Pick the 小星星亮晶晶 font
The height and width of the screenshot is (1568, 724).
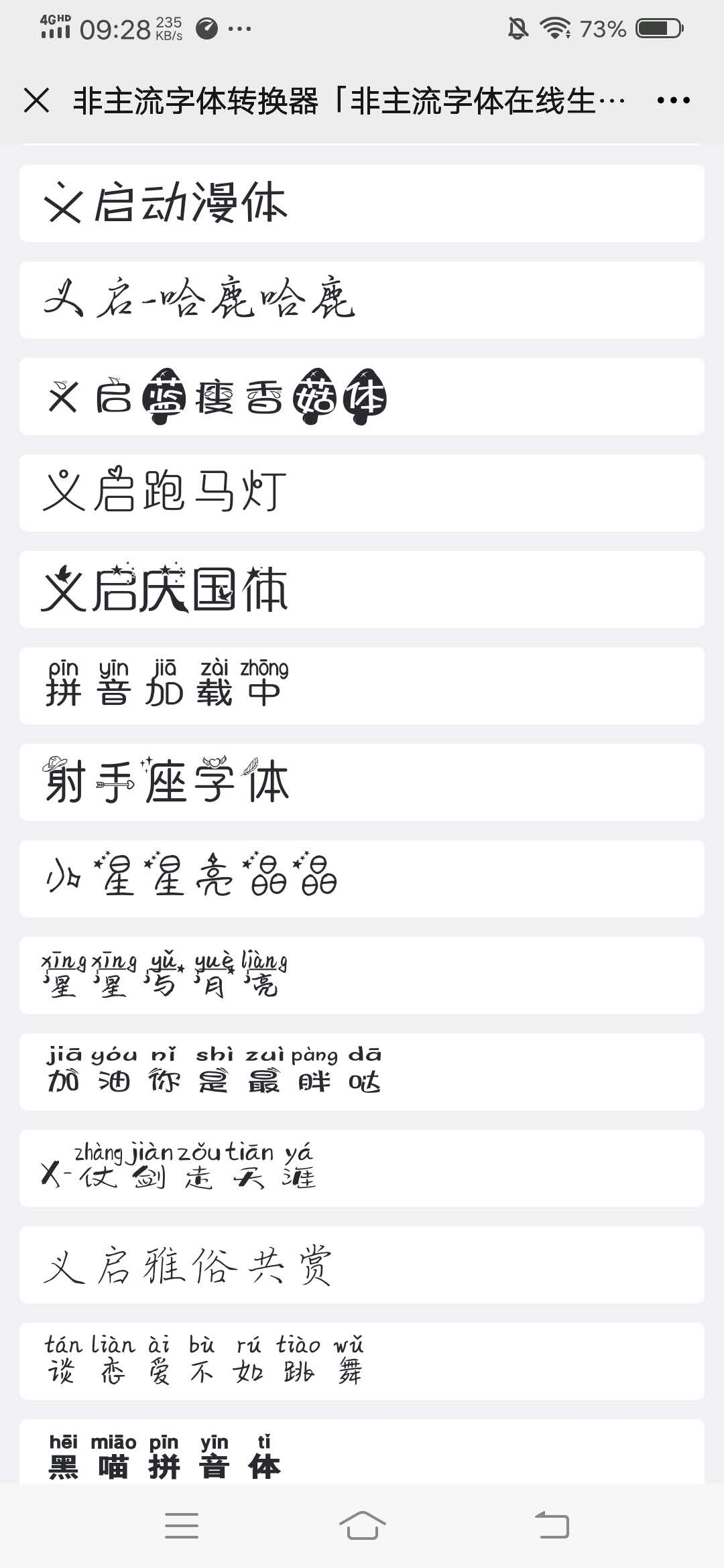362,878
